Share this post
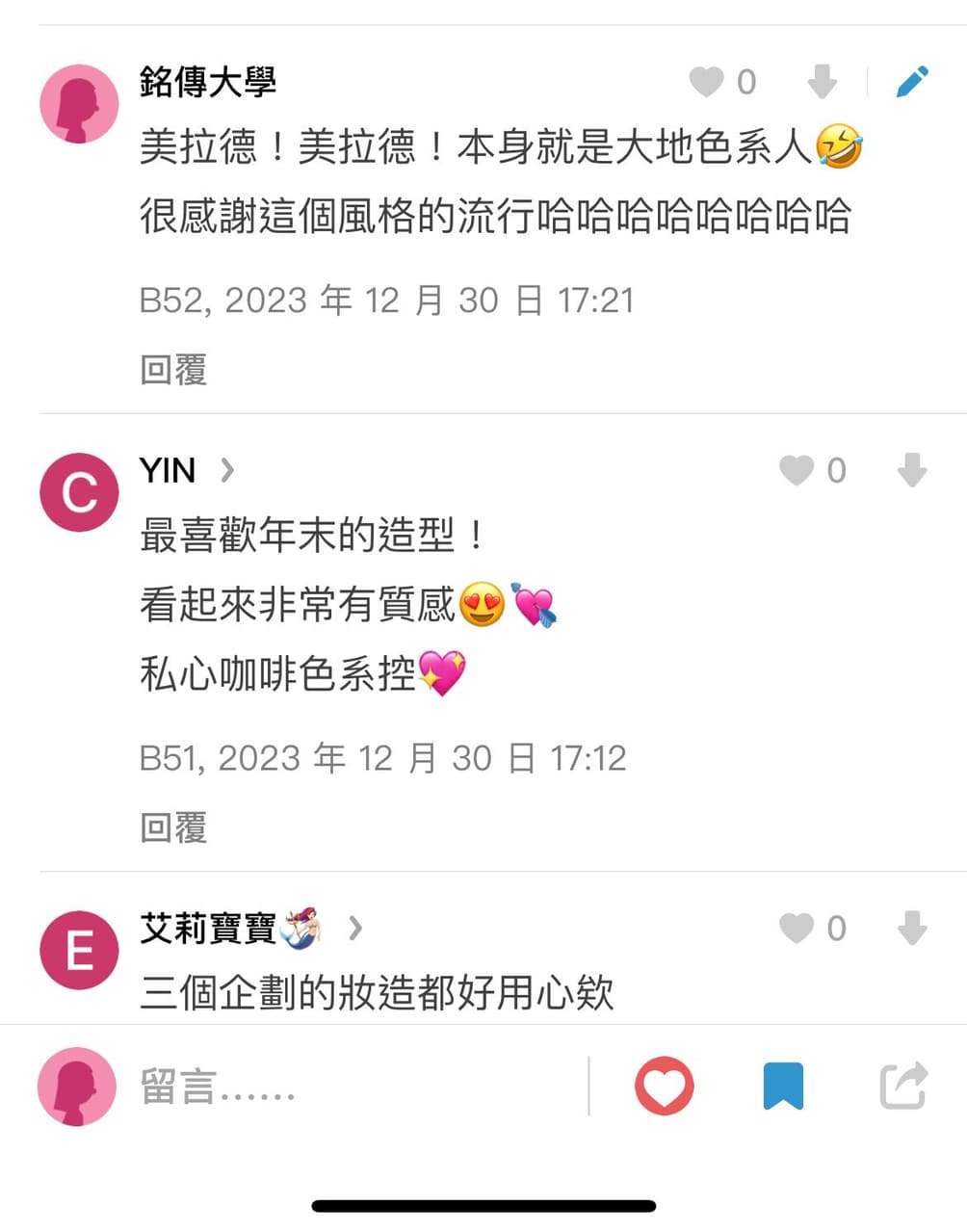This screenshot has width=967, height=1232. 903,1087
